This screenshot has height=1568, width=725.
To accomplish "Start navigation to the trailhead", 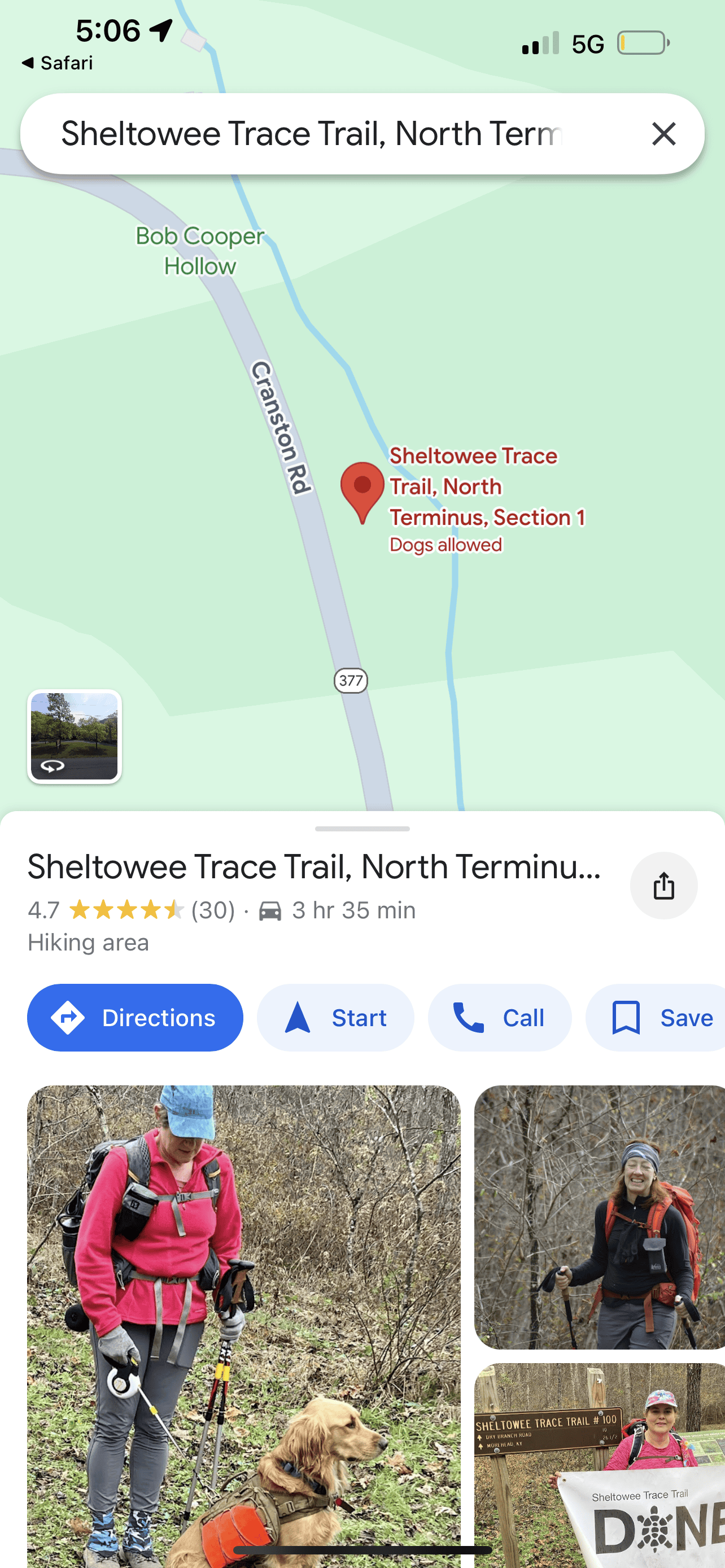I will click(335, 1018).
